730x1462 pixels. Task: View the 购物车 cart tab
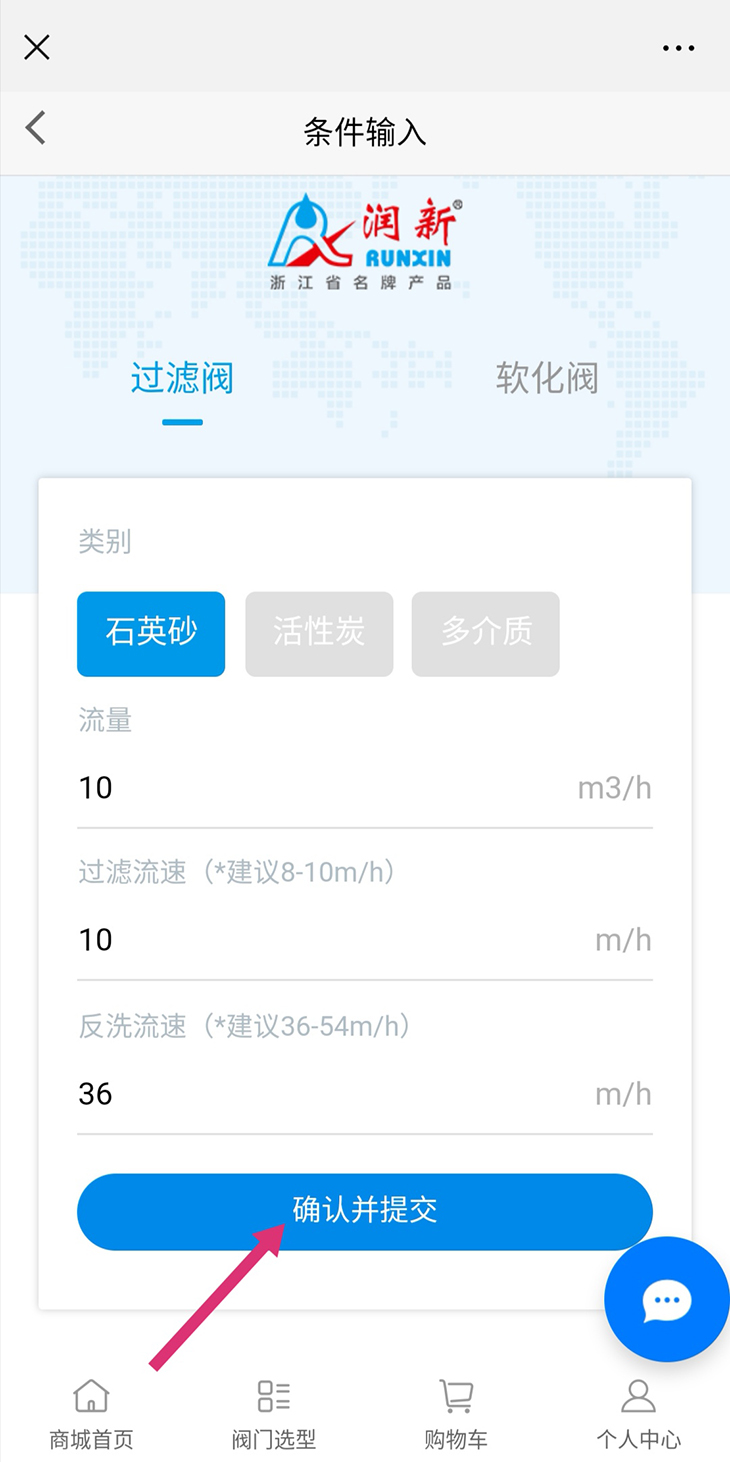coord(456,1414)
